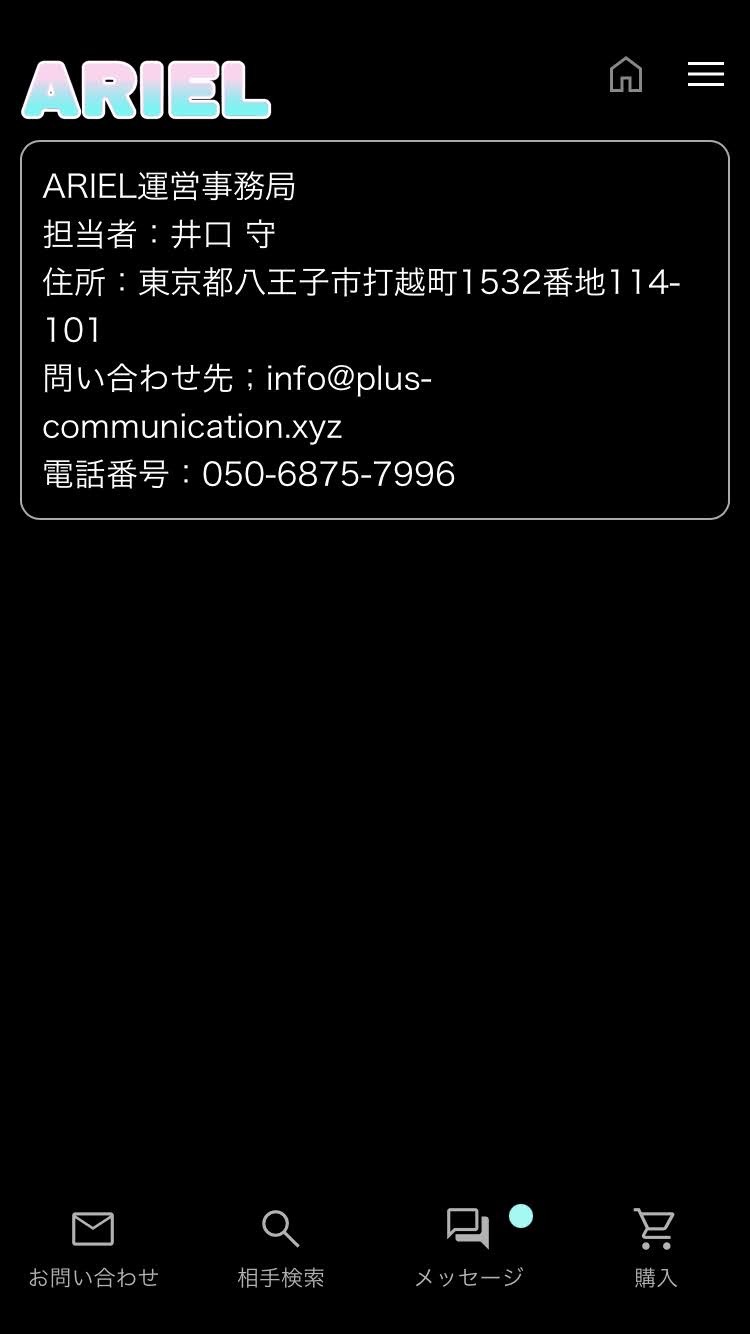Open the hamburger menu

pyautogui.click(x=705, y=74)
